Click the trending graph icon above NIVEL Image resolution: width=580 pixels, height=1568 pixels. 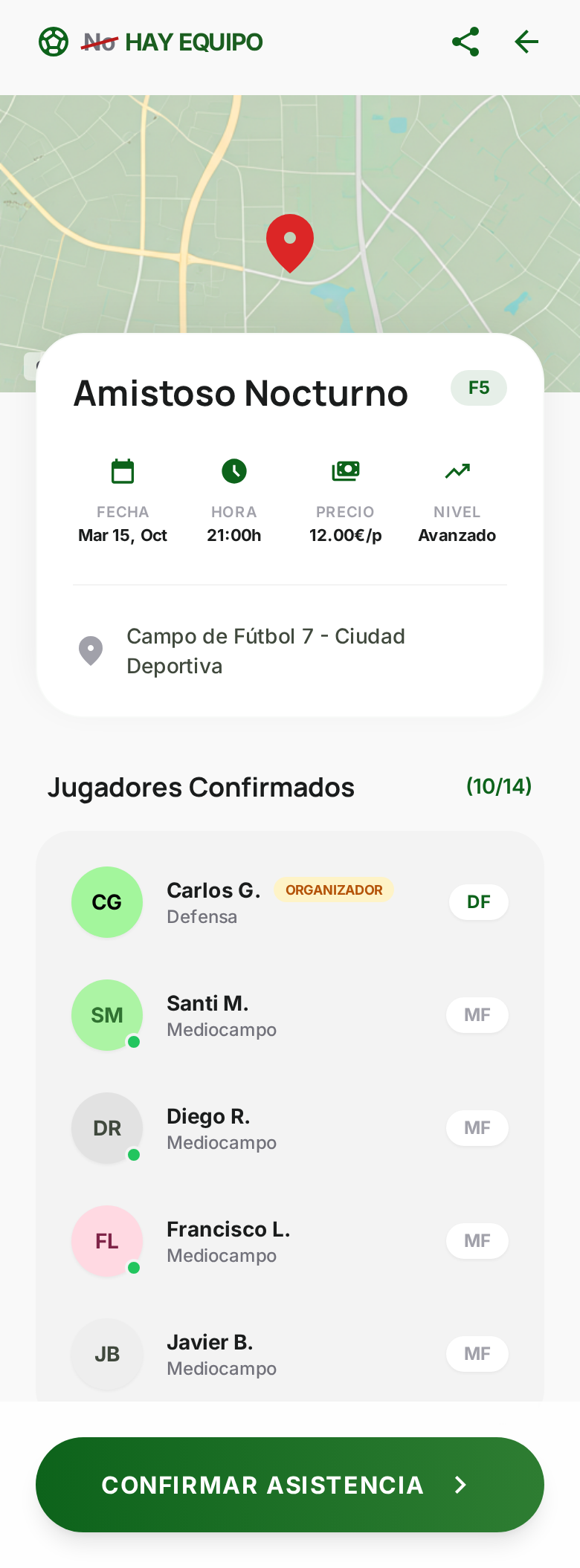[x=457, y=470]
